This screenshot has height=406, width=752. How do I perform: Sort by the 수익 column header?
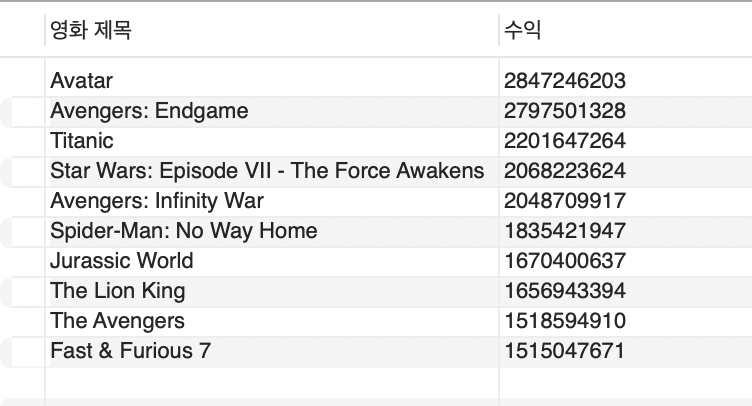tap(522, 31)
